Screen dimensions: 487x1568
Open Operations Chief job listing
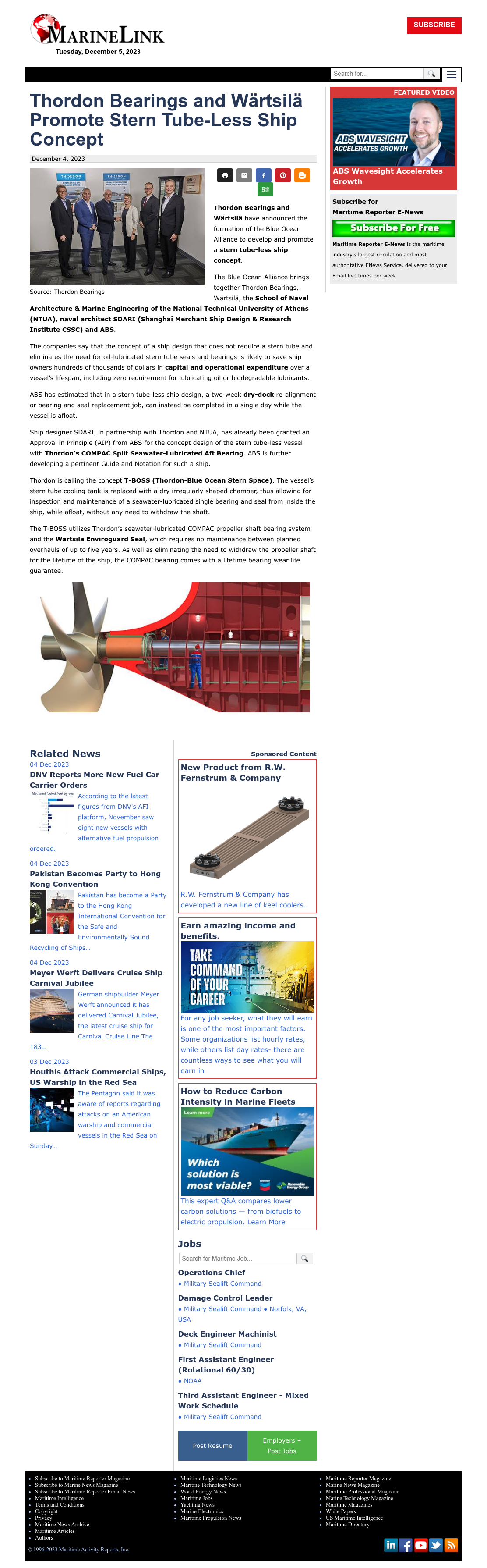212,1273
